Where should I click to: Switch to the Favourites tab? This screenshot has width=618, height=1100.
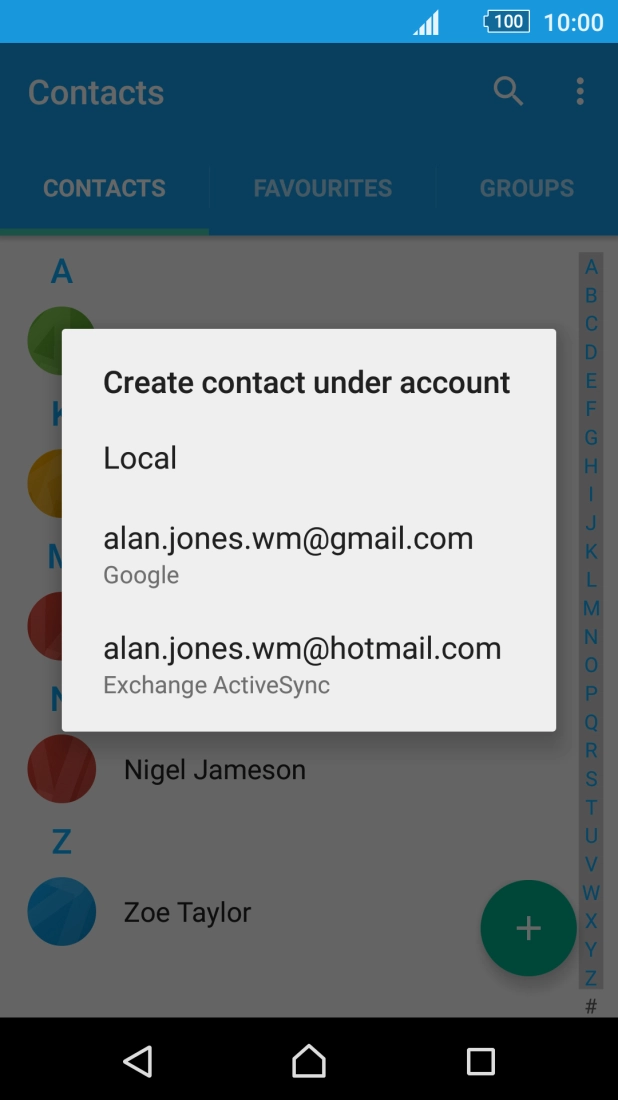[x=322, y=188]
